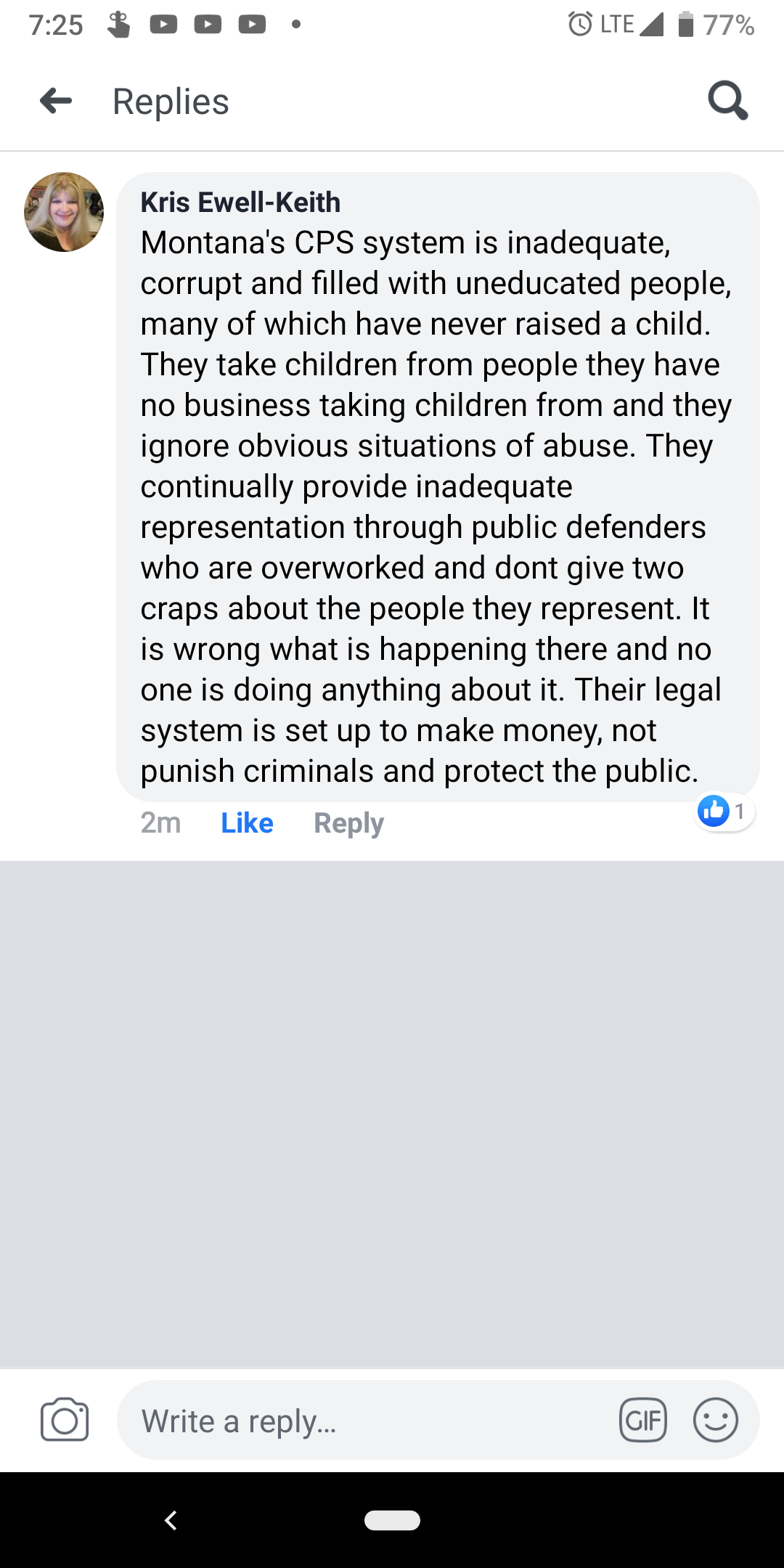
Task: Focus the Write a reply field
Action: coord(363,1421)
